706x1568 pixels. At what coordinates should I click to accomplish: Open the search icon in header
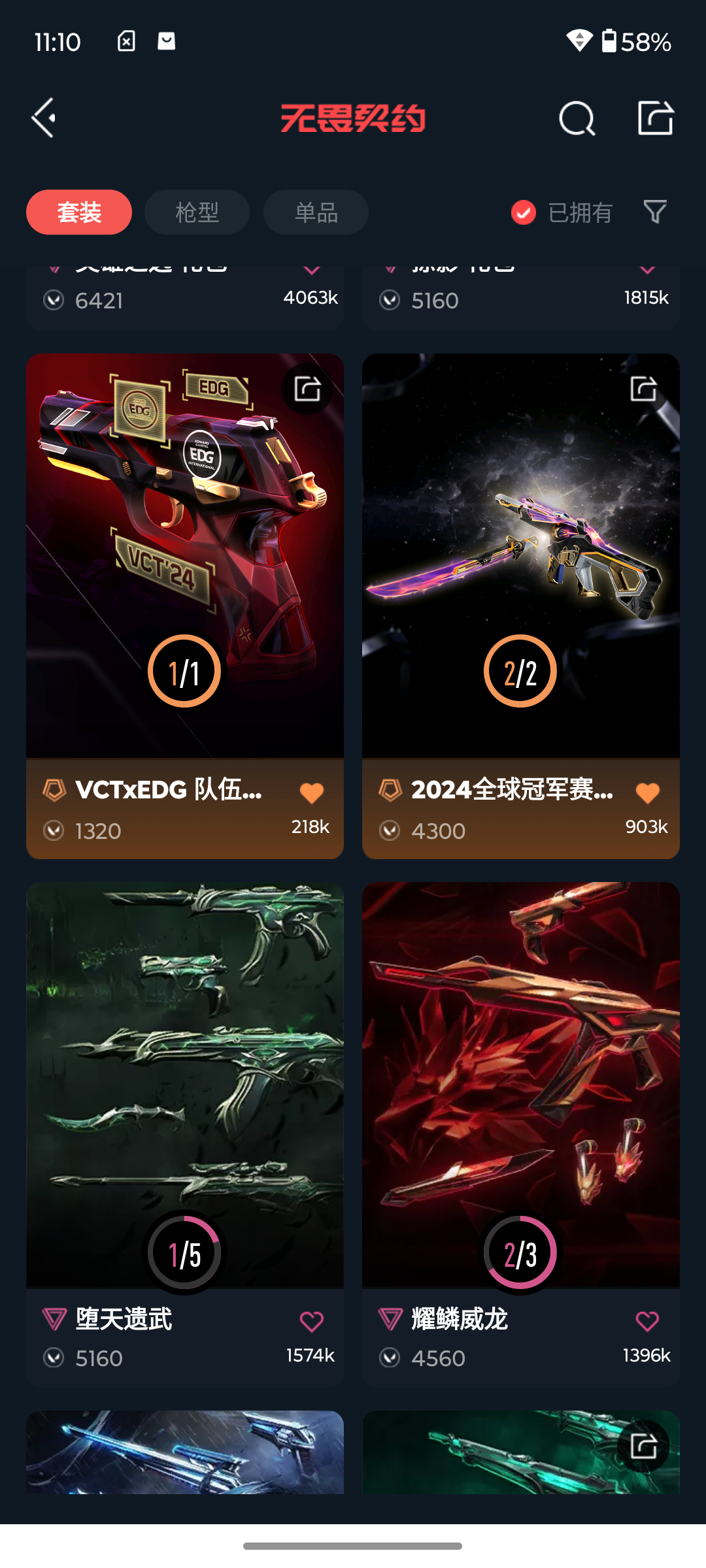577,118
